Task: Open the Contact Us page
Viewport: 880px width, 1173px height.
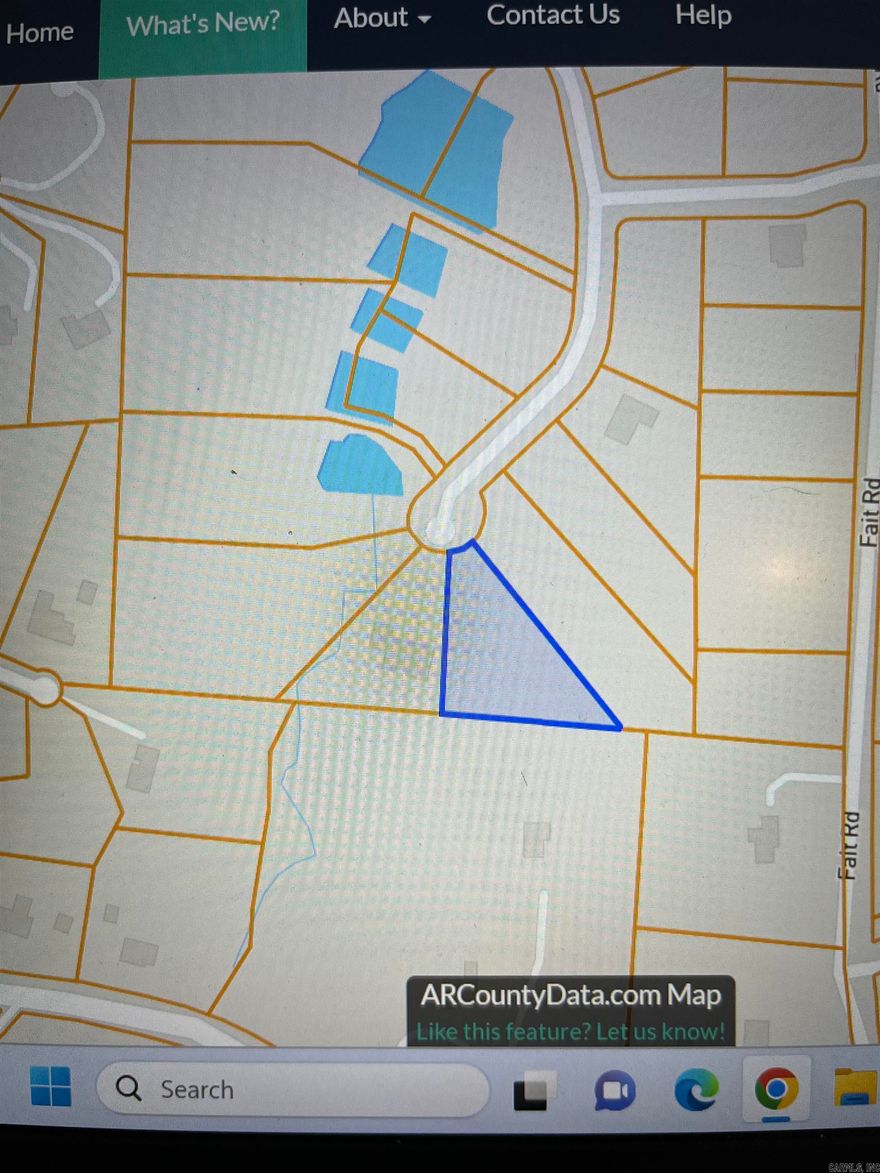Action: coord(553,15)
